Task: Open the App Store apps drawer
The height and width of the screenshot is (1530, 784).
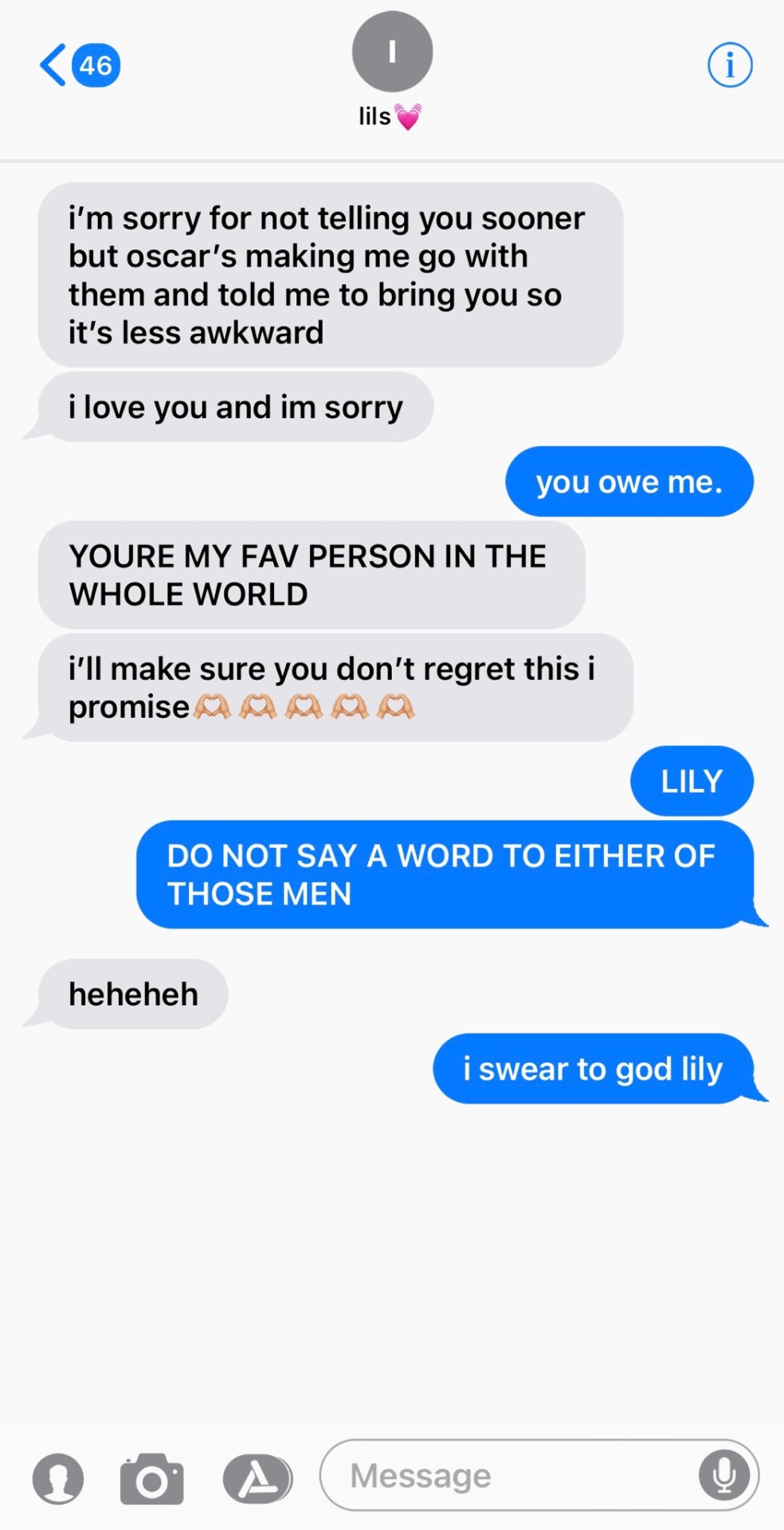Action: click(257, 1479)
